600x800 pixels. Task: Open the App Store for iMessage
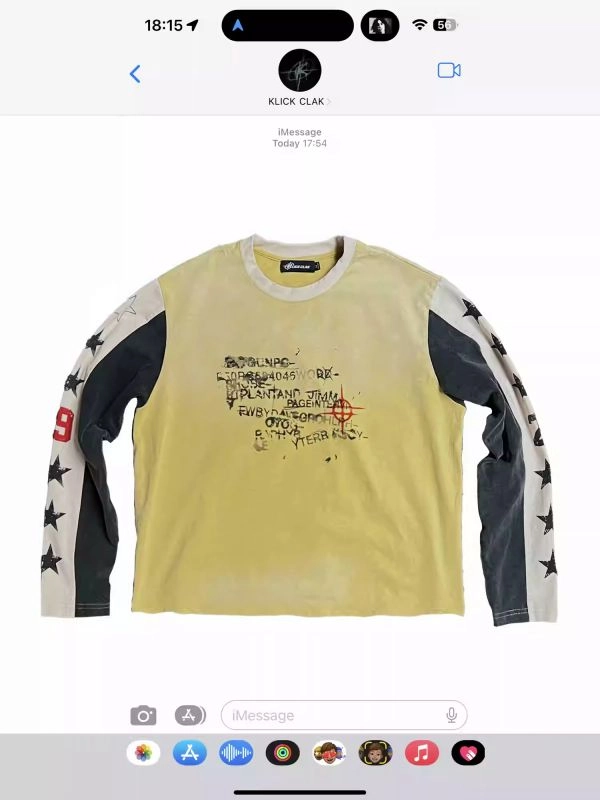pyautogui.click(x=190, y=753)
